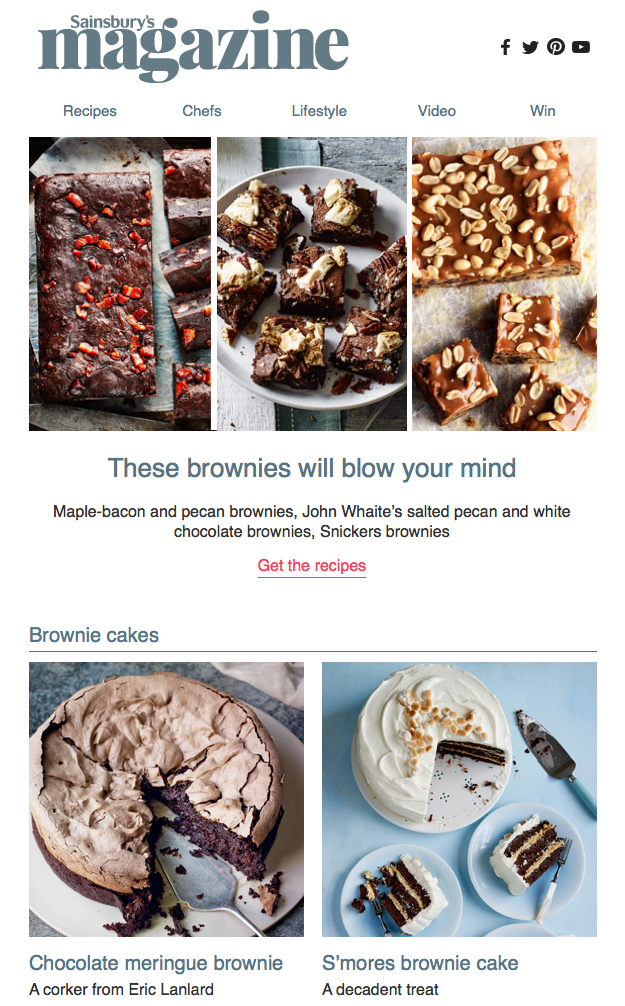The image size is (625, 1006).
Task: Open the Chefs section
Action: point(202,111)
